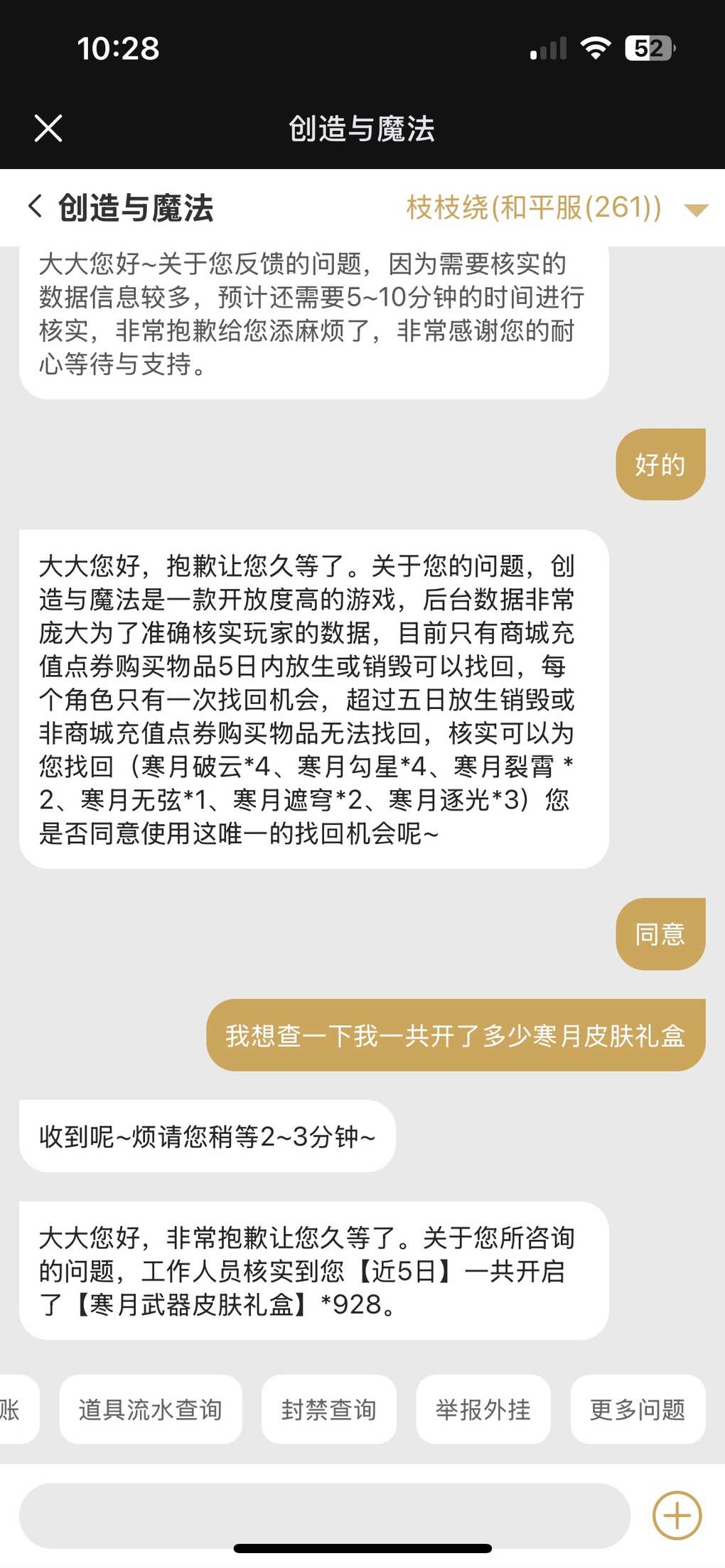Choose the 举报外挂 chip
The width and height of the screenshot is (725, 1568).
[483, 1410]
